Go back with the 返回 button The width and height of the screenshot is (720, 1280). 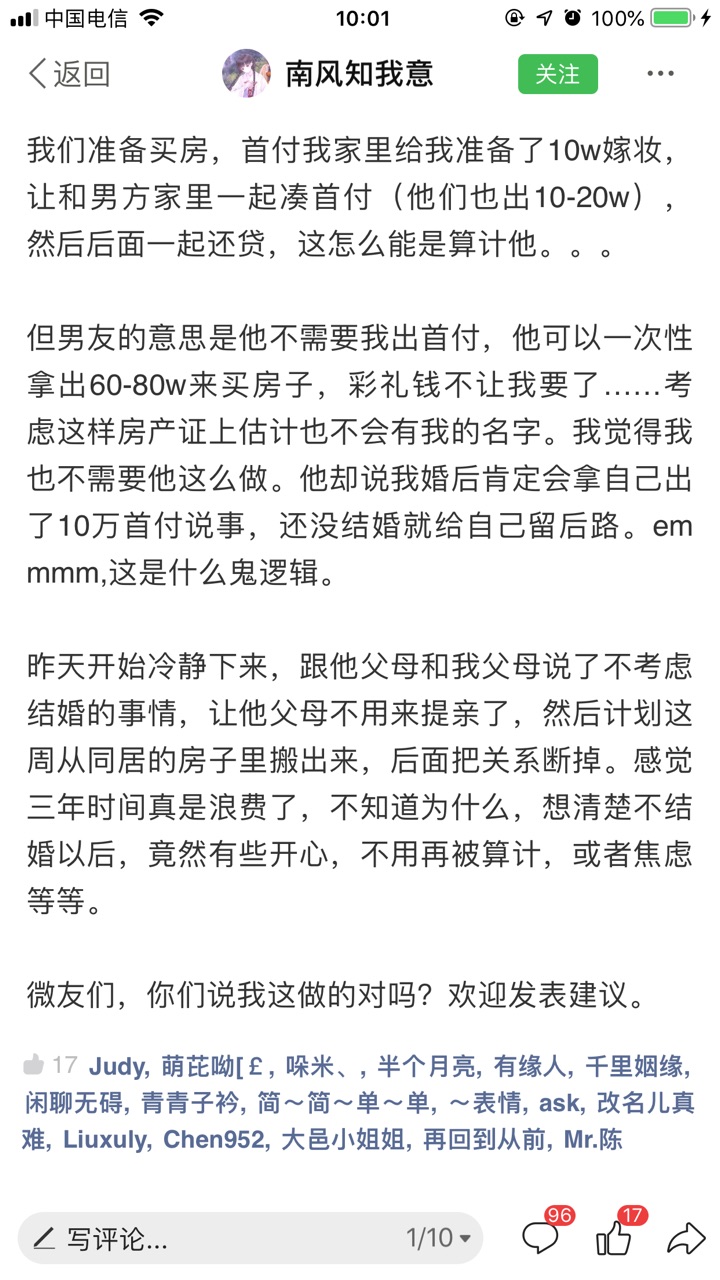pyautogui.click(x=68, y=74)
